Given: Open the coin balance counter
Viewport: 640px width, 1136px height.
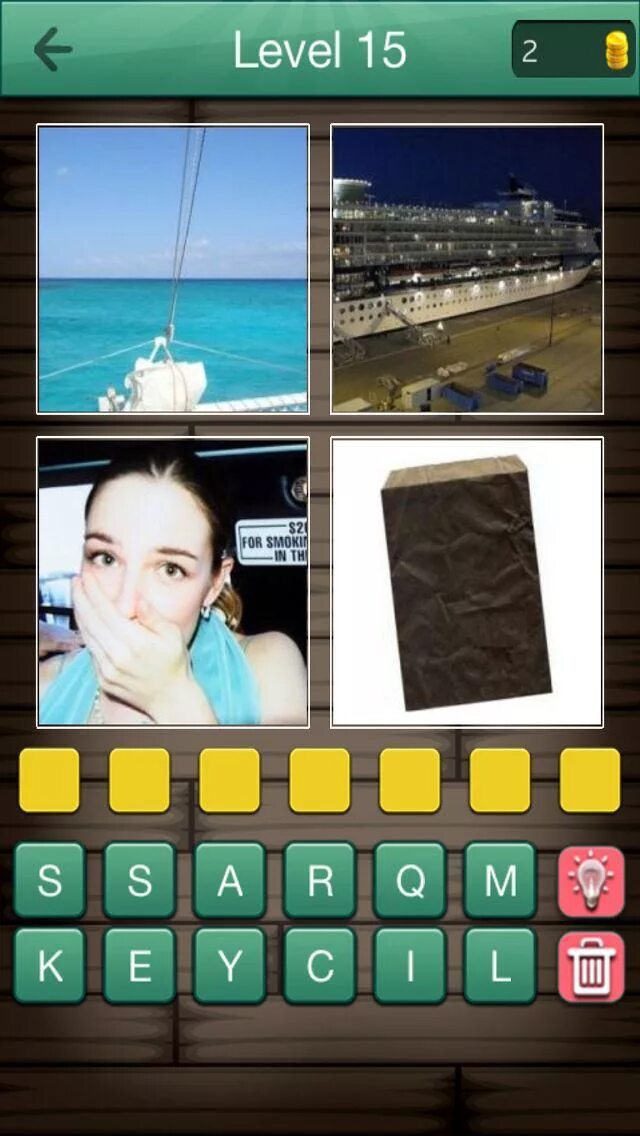Looking at the screenshot, I should point(573,49).
